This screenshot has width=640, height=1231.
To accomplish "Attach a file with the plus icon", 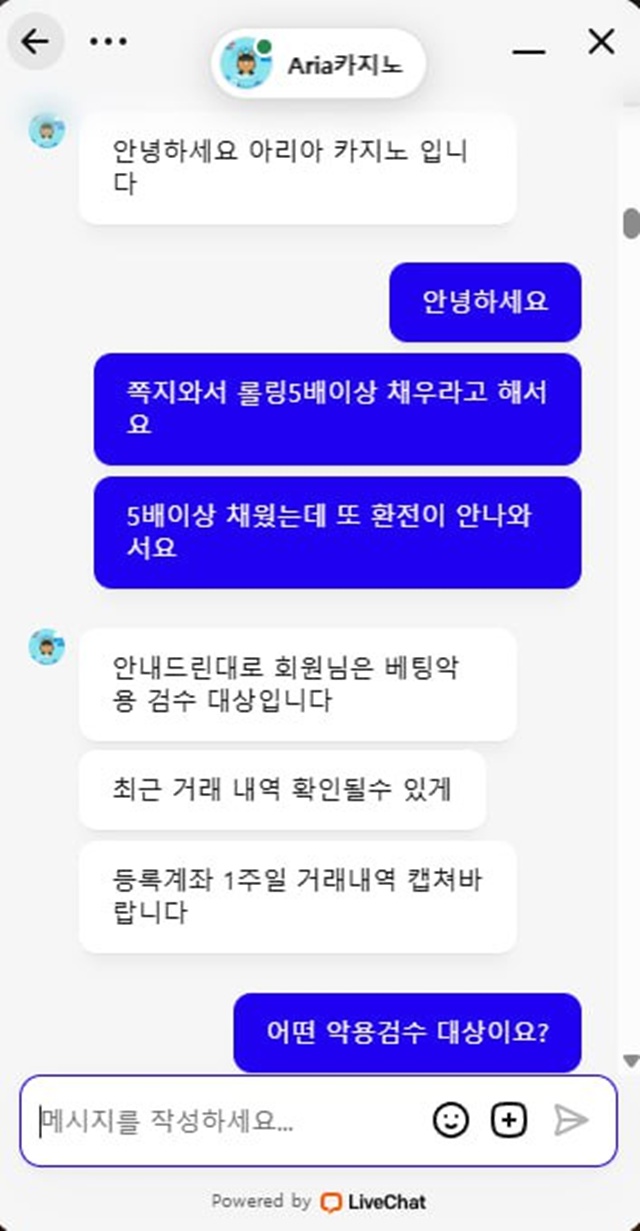I will tap(509, 1120).
